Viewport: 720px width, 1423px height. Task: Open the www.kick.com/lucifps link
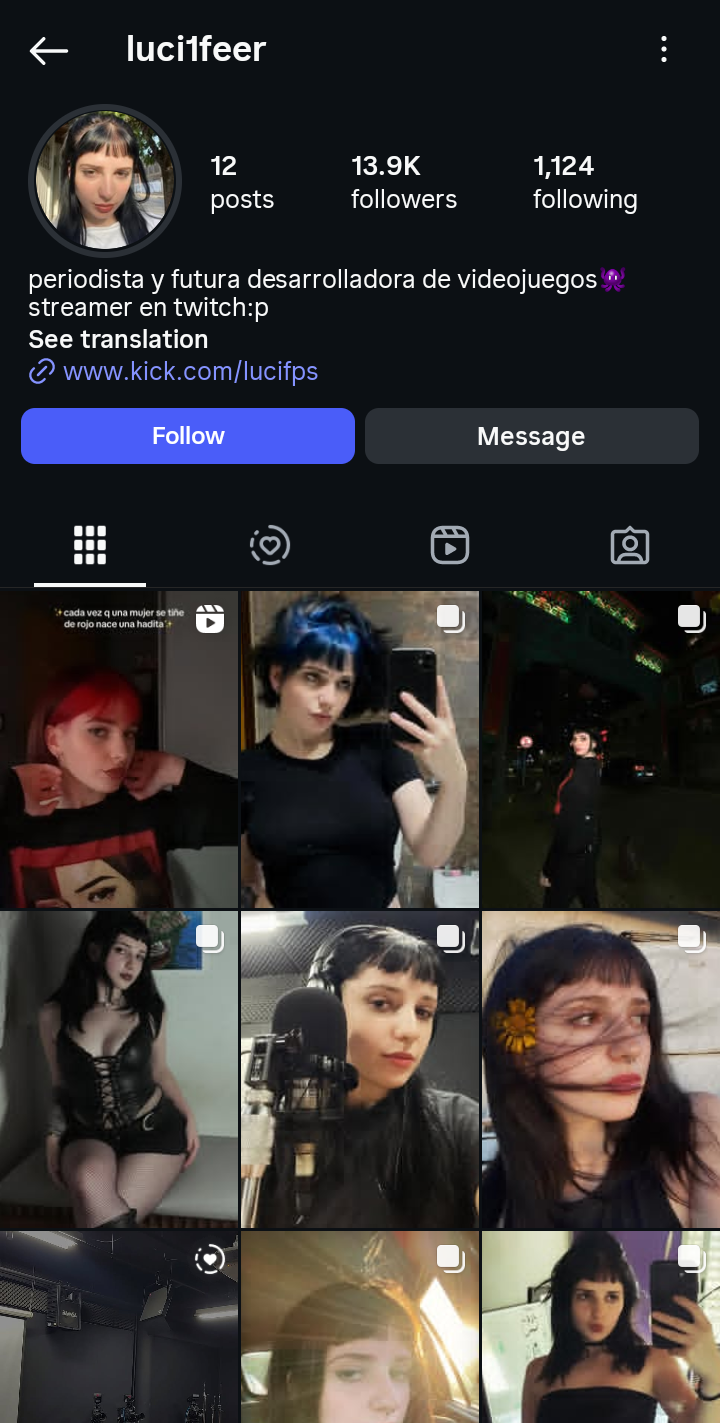click(x=189, y=371)
